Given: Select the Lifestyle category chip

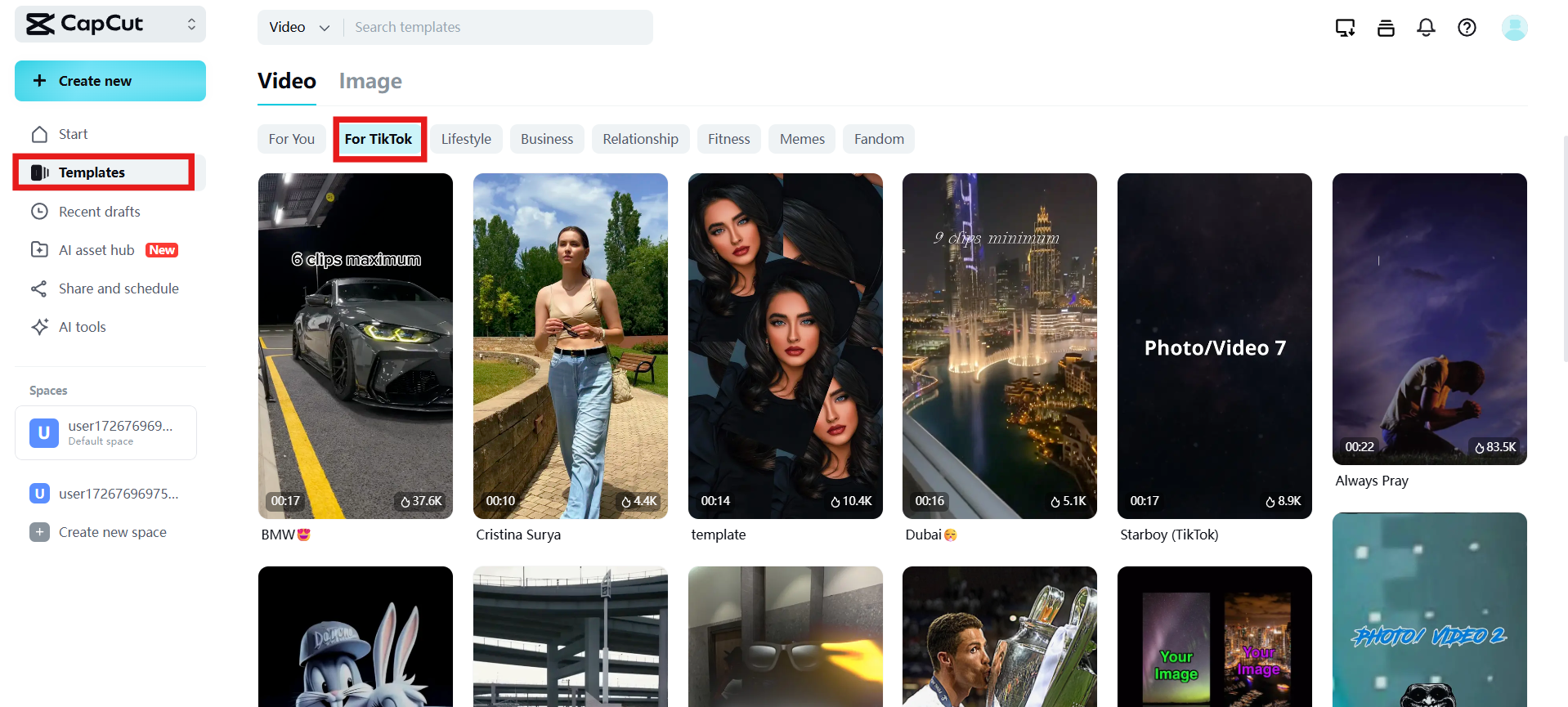Looking at the screenshot, I should tap(466, 139).
